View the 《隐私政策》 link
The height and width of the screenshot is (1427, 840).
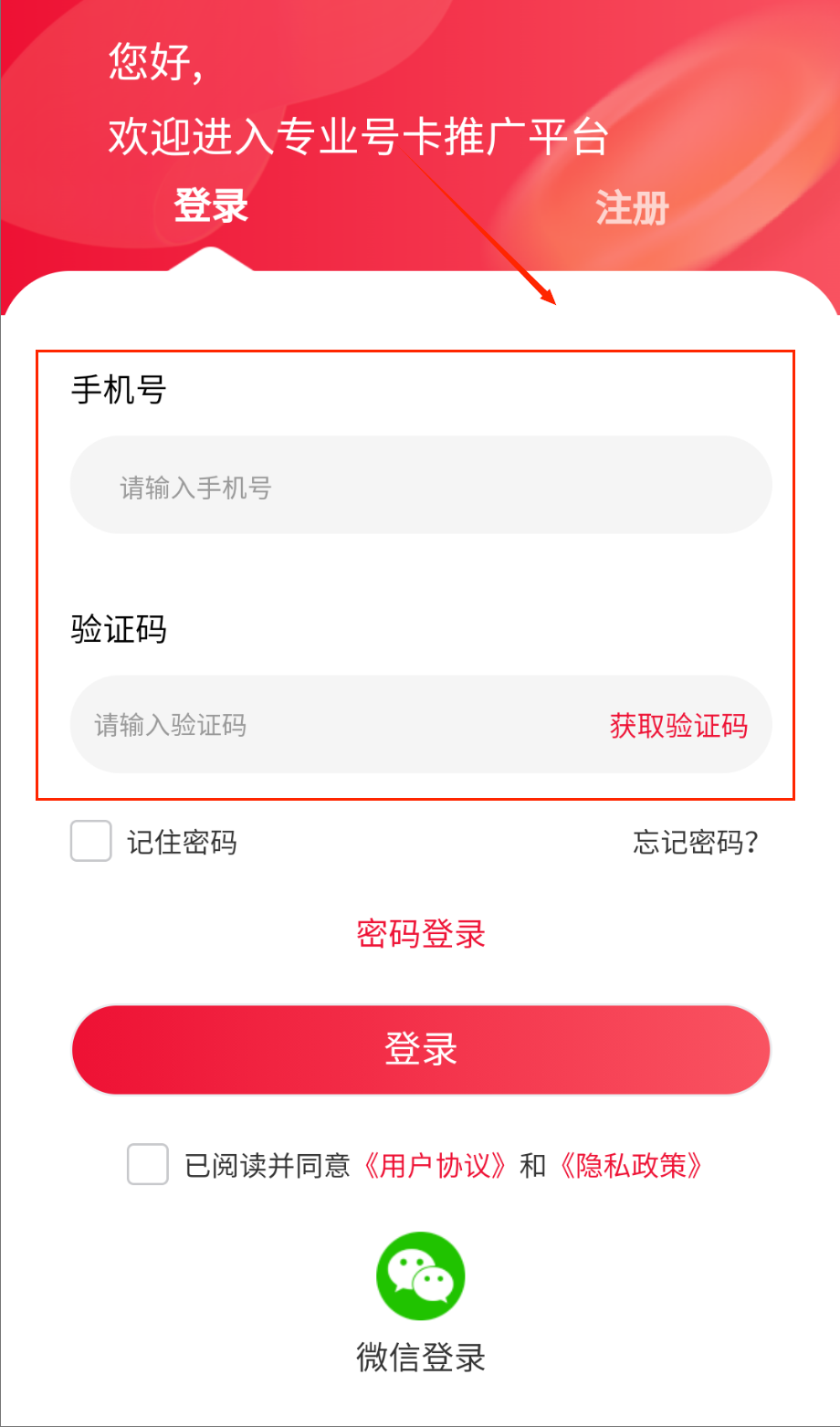click(631, 1166)
